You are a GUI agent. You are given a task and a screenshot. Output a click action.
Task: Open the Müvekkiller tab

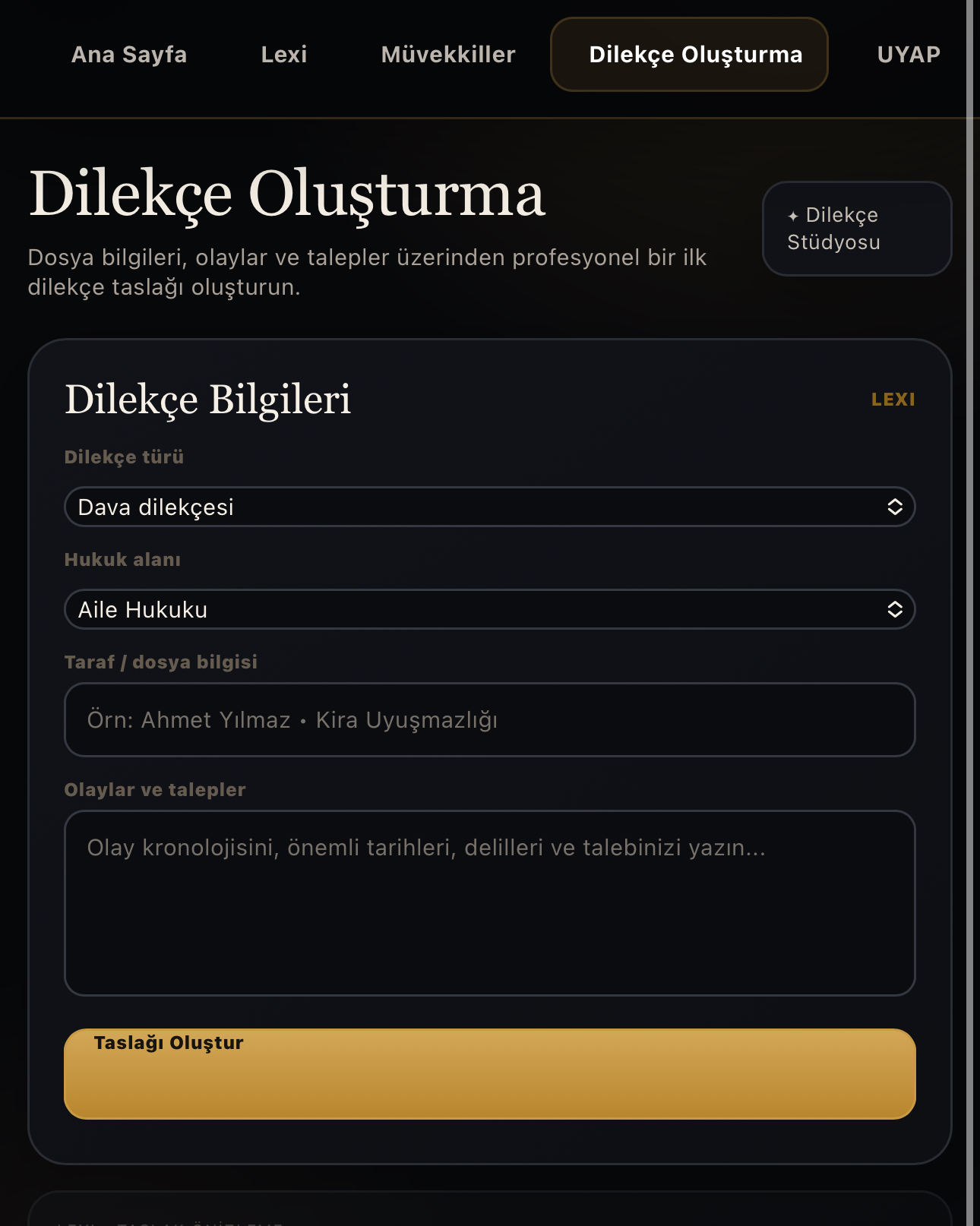click(x=448, y=55)
